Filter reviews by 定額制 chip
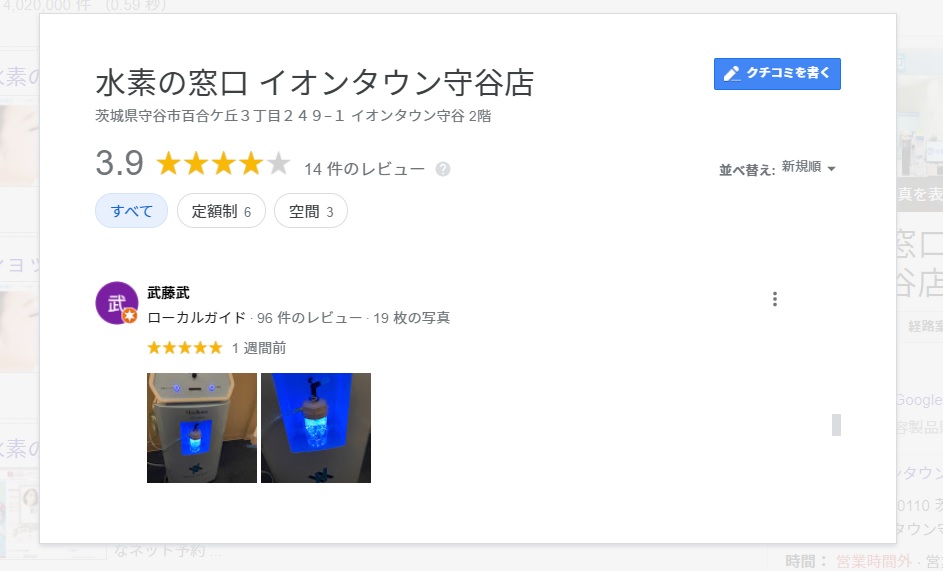943x571 pixels. (x=221, y=211)
